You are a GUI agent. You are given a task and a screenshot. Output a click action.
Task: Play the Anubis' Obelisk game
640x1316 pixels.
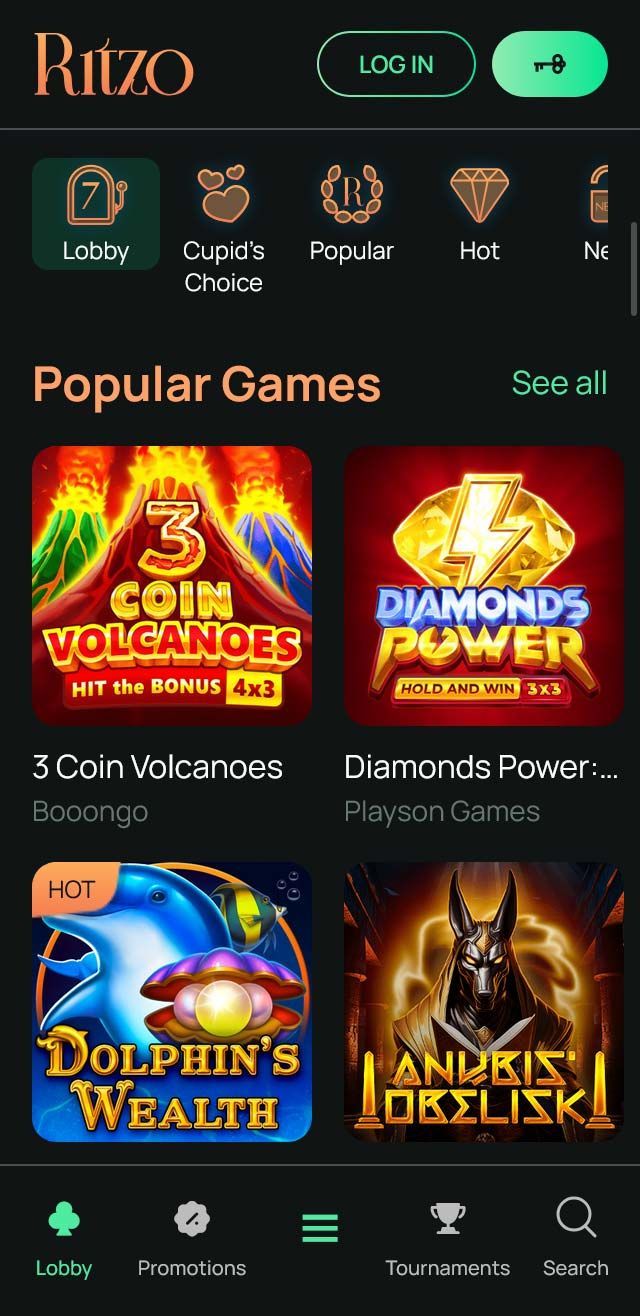[x=484, y=1002]
